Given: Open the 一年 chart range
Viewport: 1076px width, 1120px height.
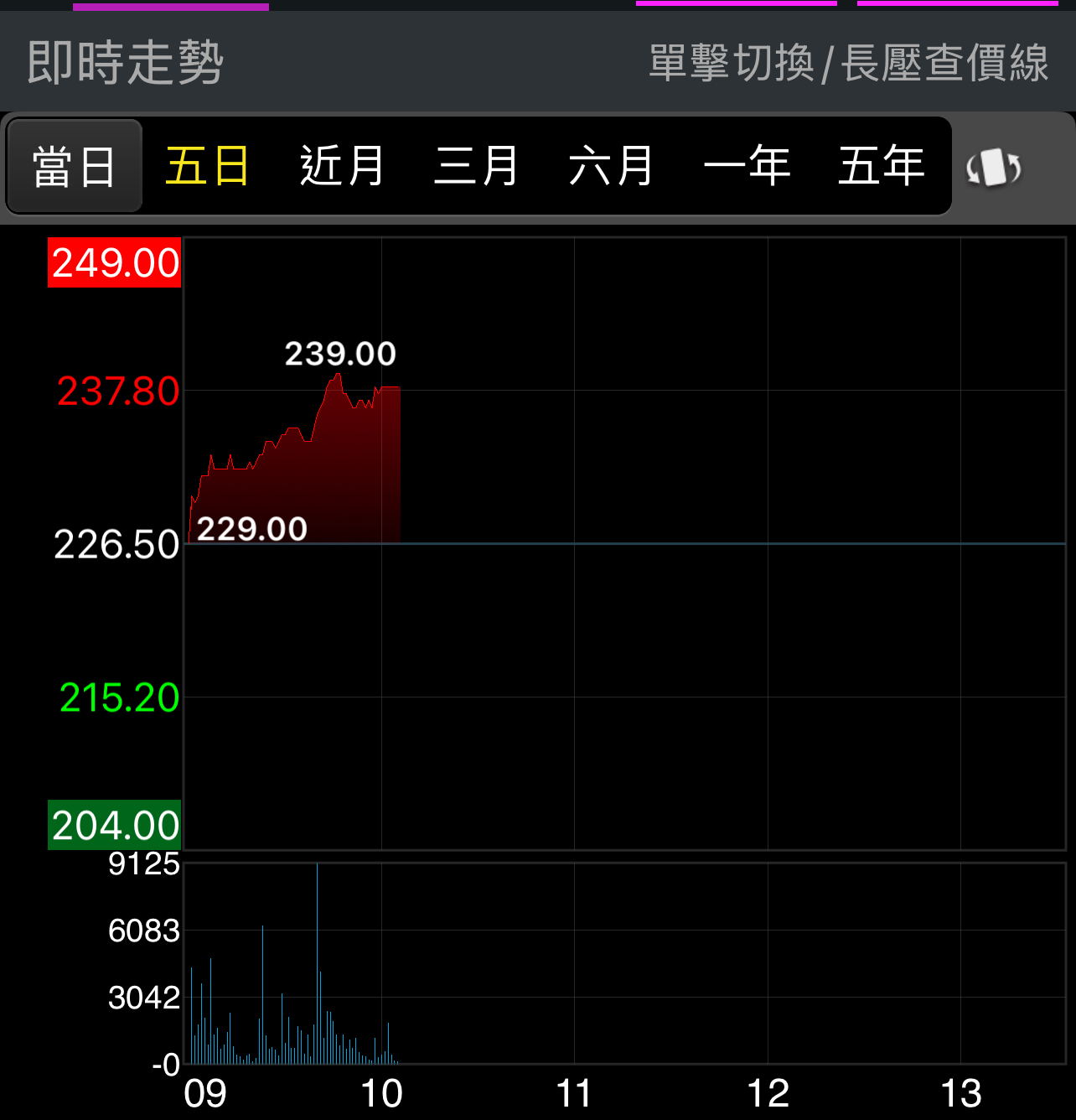Looking at the screenshot, I should [x=747, y=166].
